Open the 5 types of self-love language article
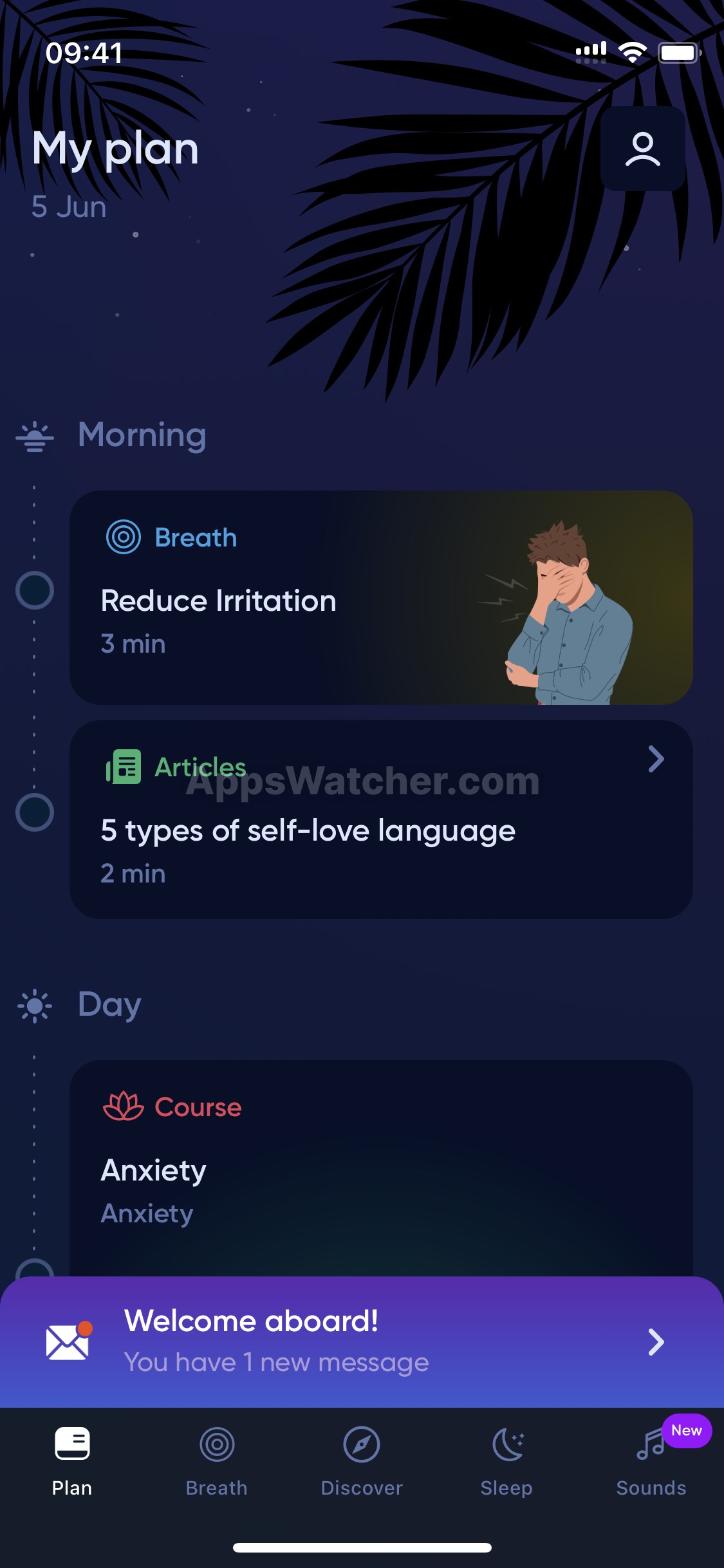The image size is (724, 1568). (x=380, y=819)
